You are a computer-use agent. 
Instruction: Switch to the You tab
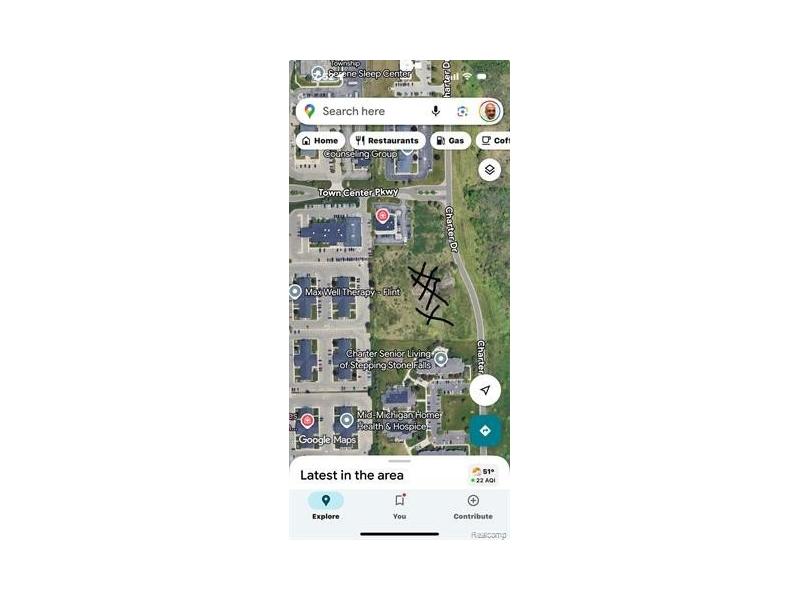399,506
